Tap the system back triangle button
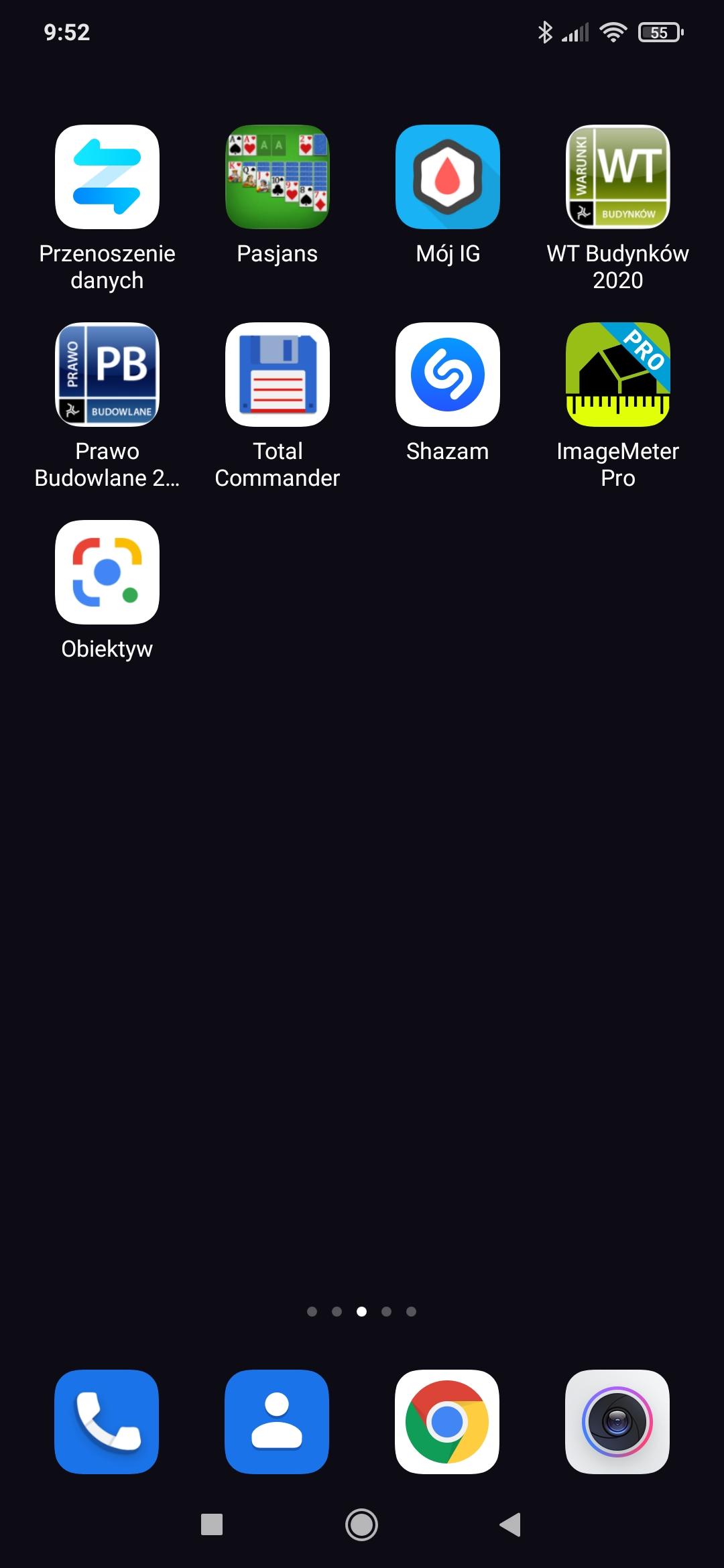The width and height of the screenshot is (724, 1568). [x=511, y=1524]
